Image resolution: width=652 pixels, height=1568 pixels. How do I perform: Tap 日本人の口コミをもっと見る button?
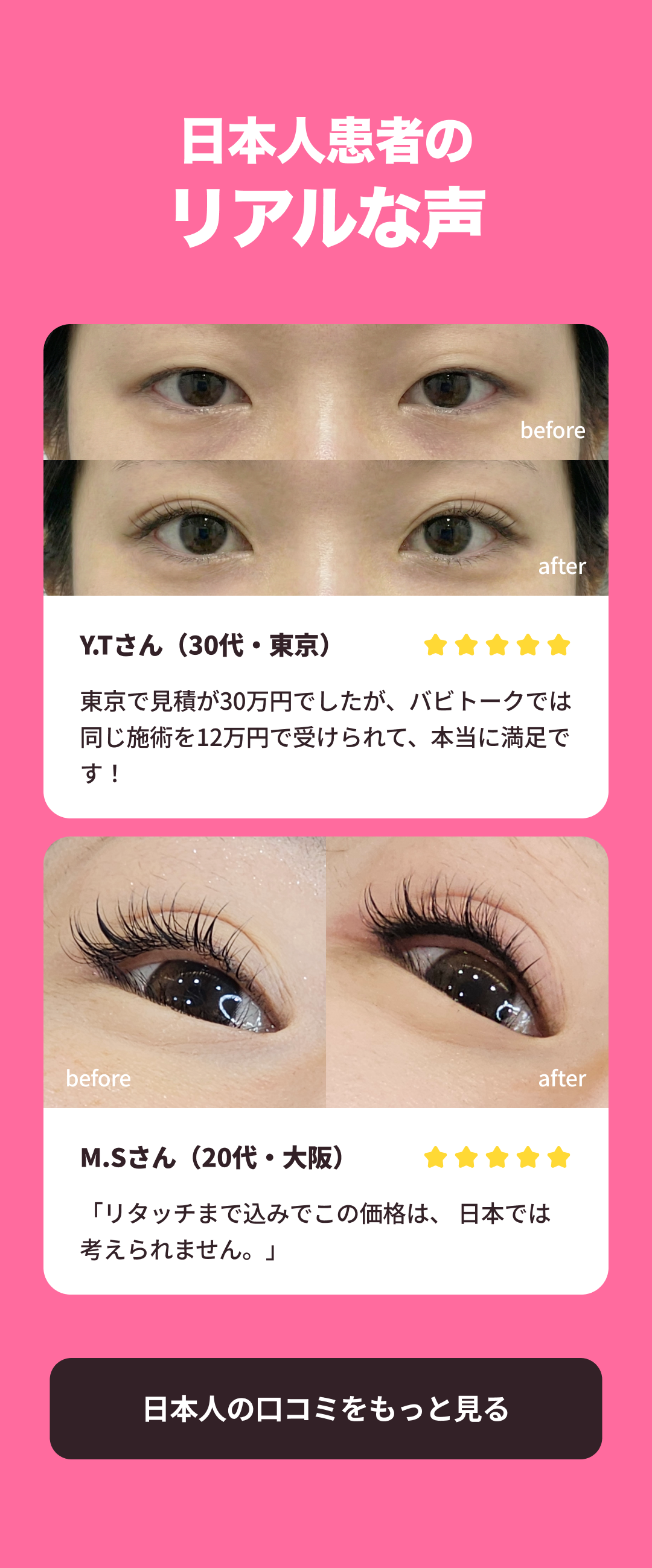pyautogui.click(x=325, y=1408)
